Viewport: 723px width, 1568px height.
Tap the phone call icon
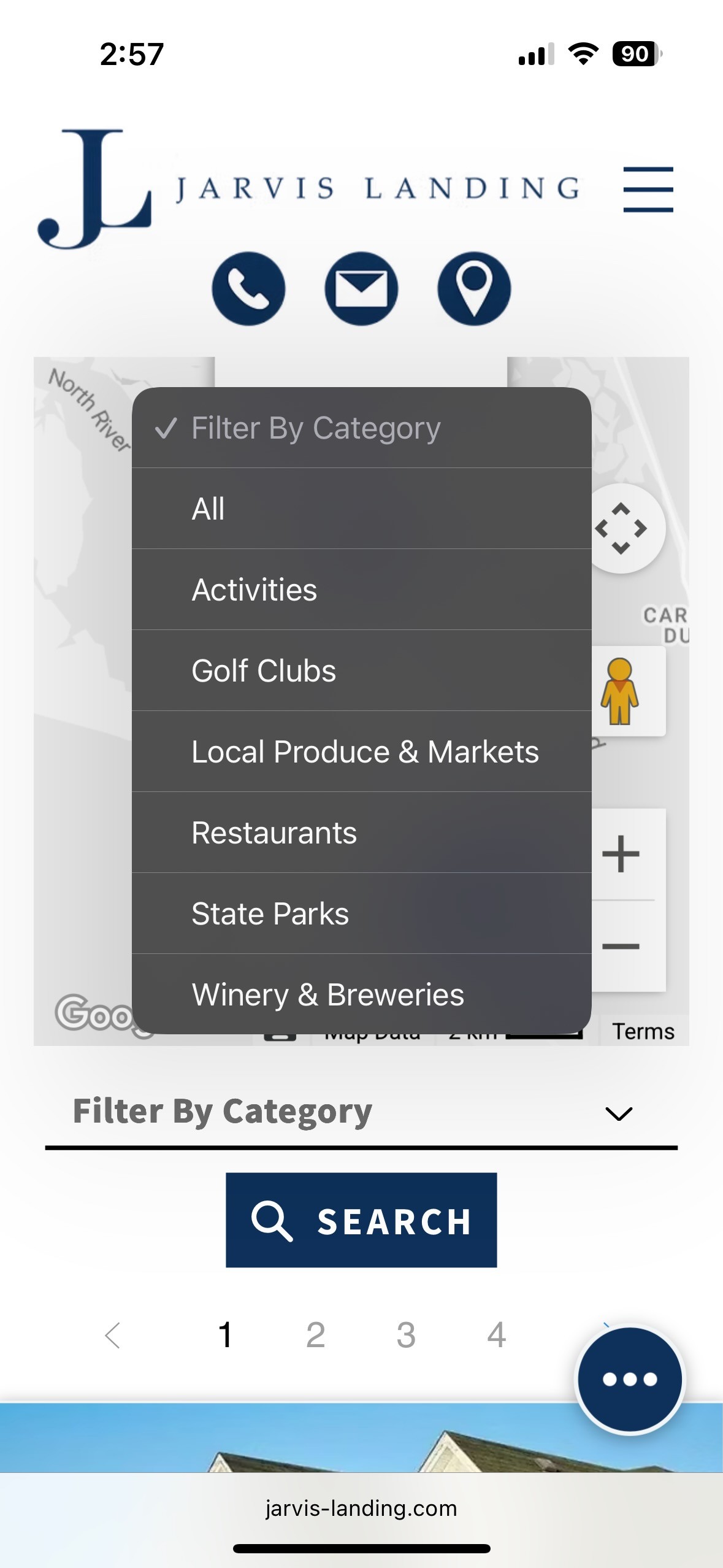pyautogui.click(x=248, y=288)
